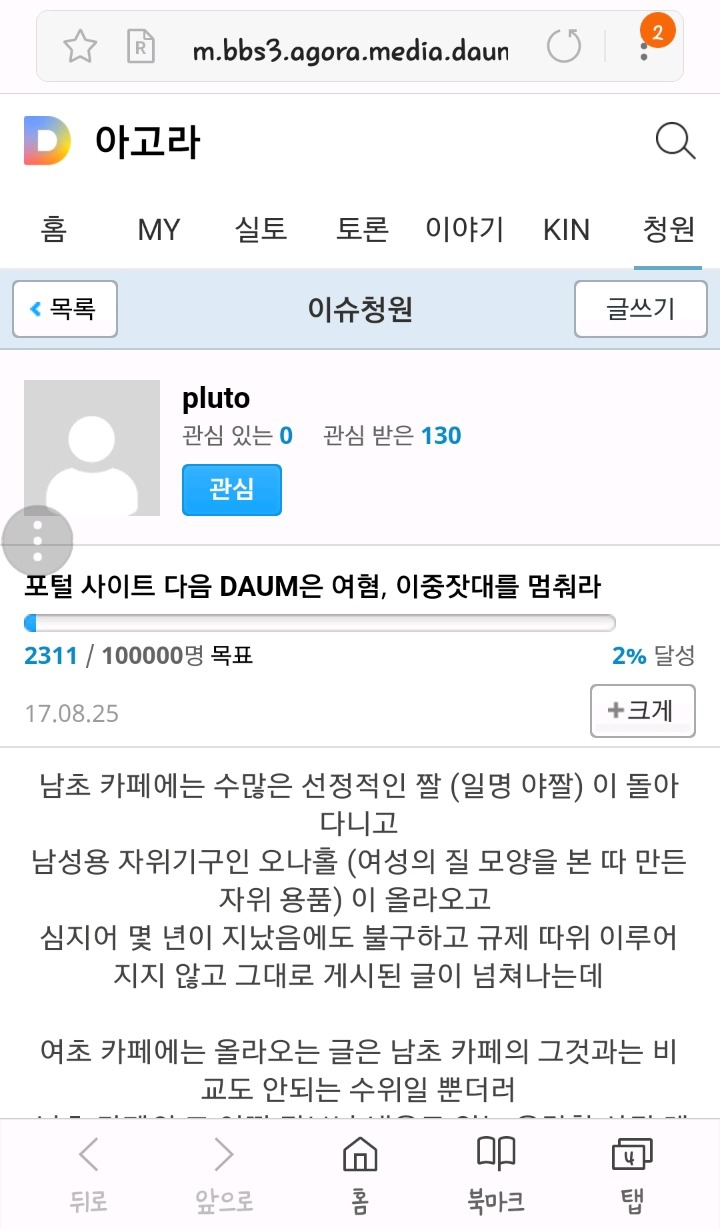The image size is (720, 1229).
Task: Select the Daum logo icon
Action: click(x=44, y=141)
